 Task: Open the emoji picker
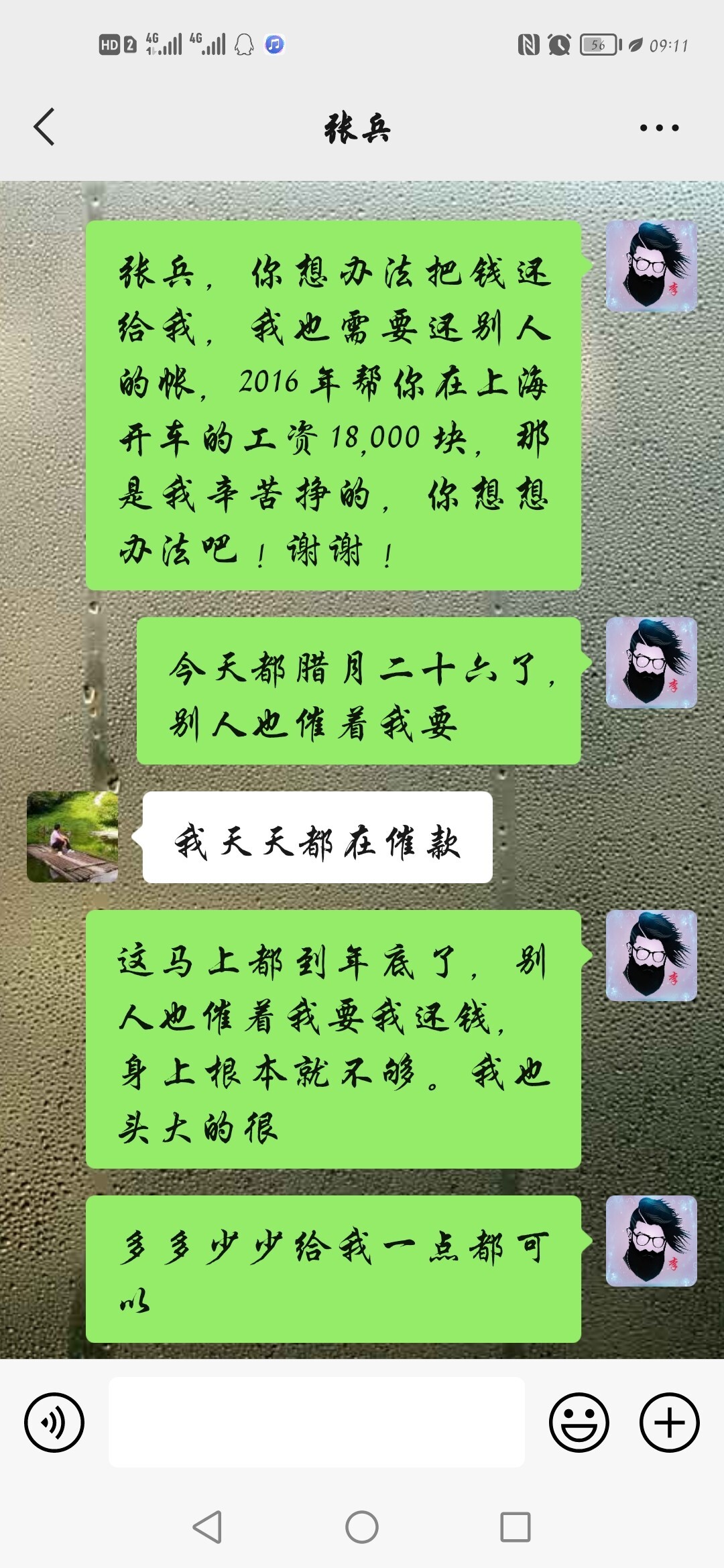click(579, 1423)
